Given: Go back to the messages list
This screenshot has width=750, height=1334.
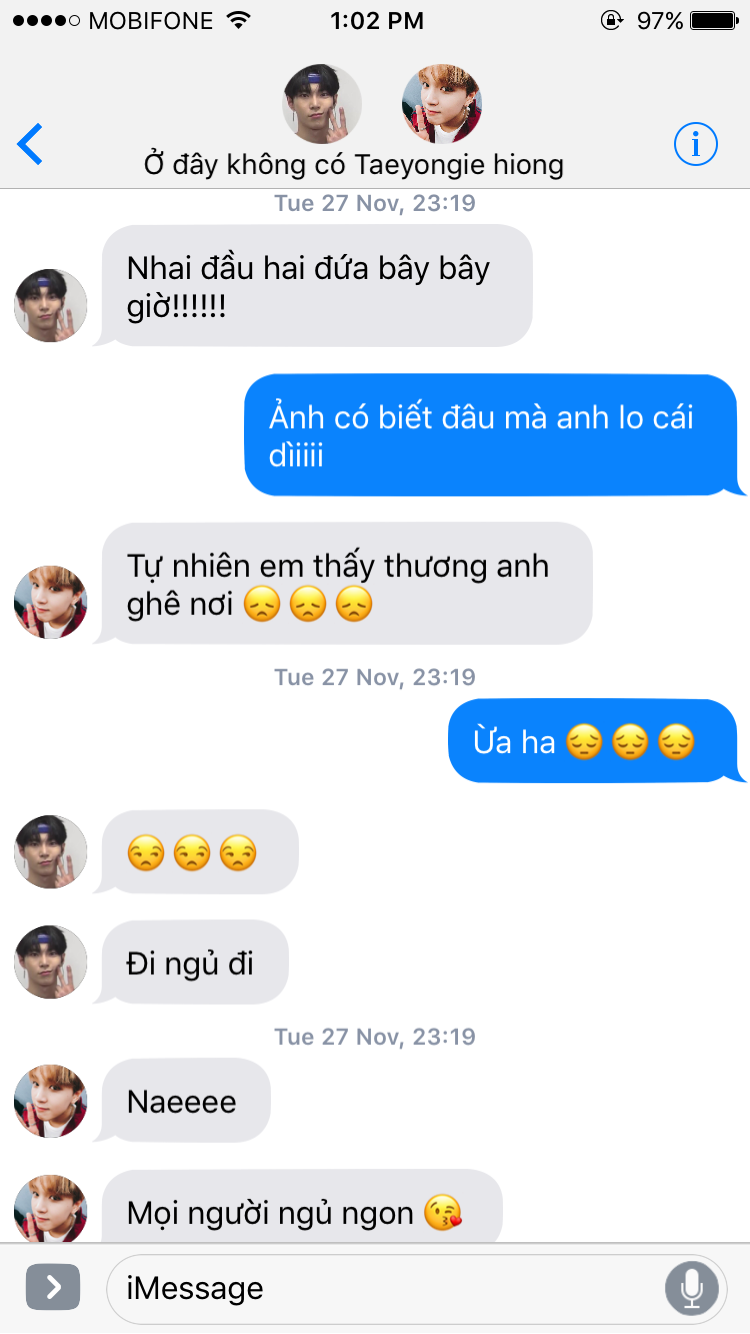Looking at the screenshot, I should [x=31, y=145].
